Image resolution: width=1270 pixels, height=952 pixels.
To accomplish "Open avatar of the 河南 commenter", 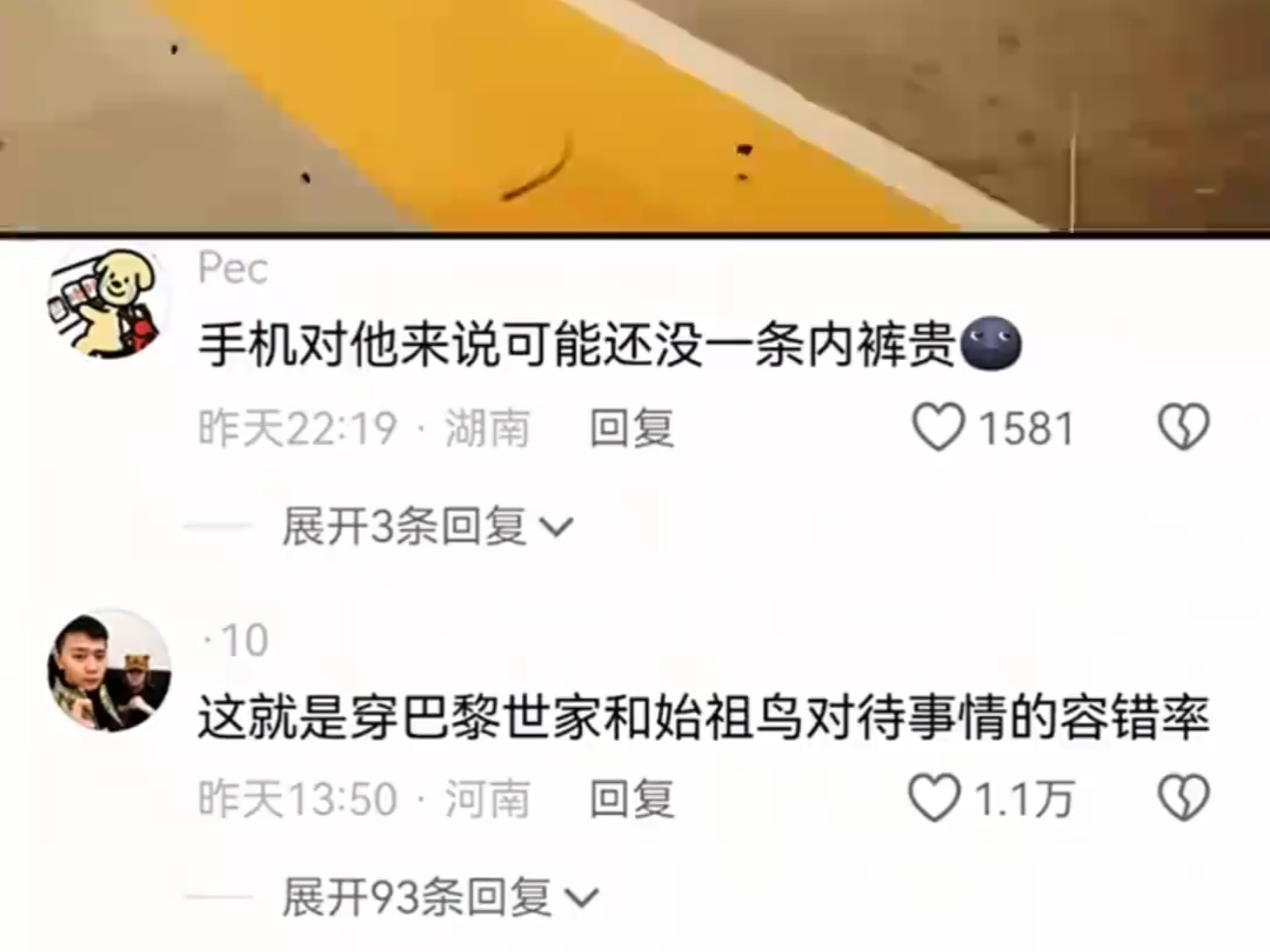I will [109, 670].
